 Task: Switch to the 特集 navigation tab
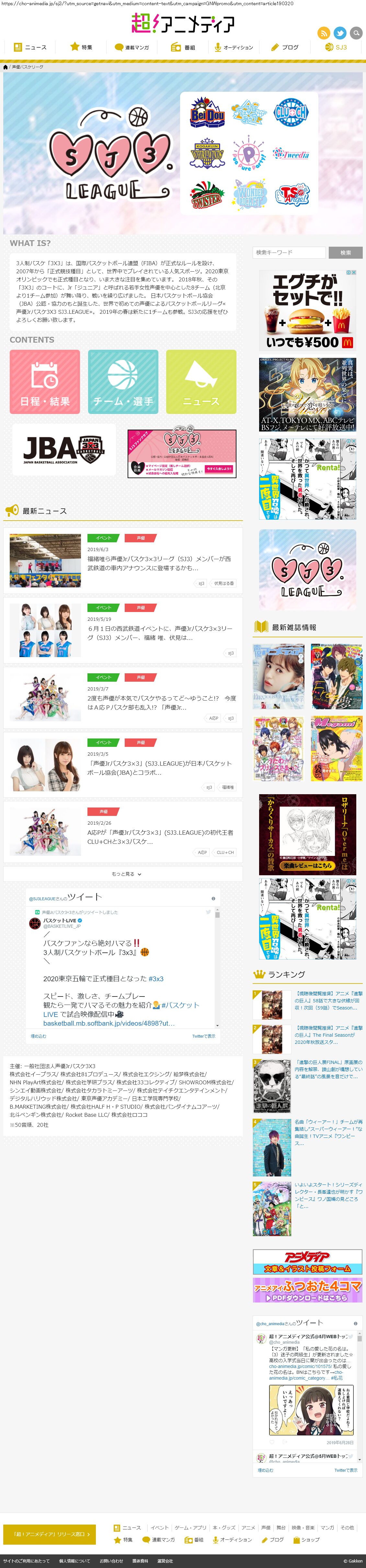[81, 47]
